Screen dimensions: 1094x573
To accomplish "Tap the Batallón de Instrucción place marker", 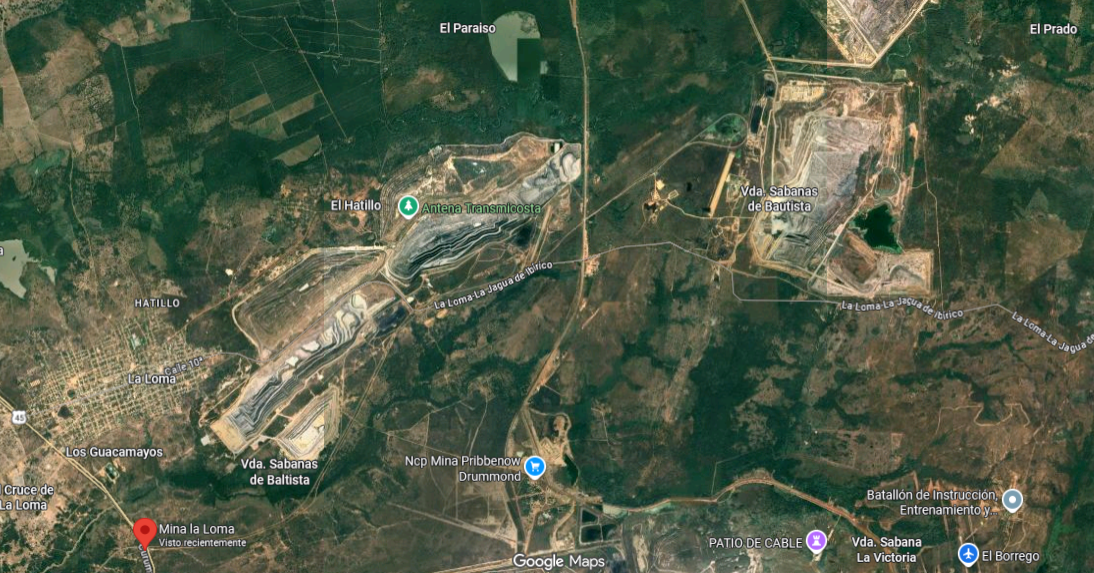I will (1012, 499).
